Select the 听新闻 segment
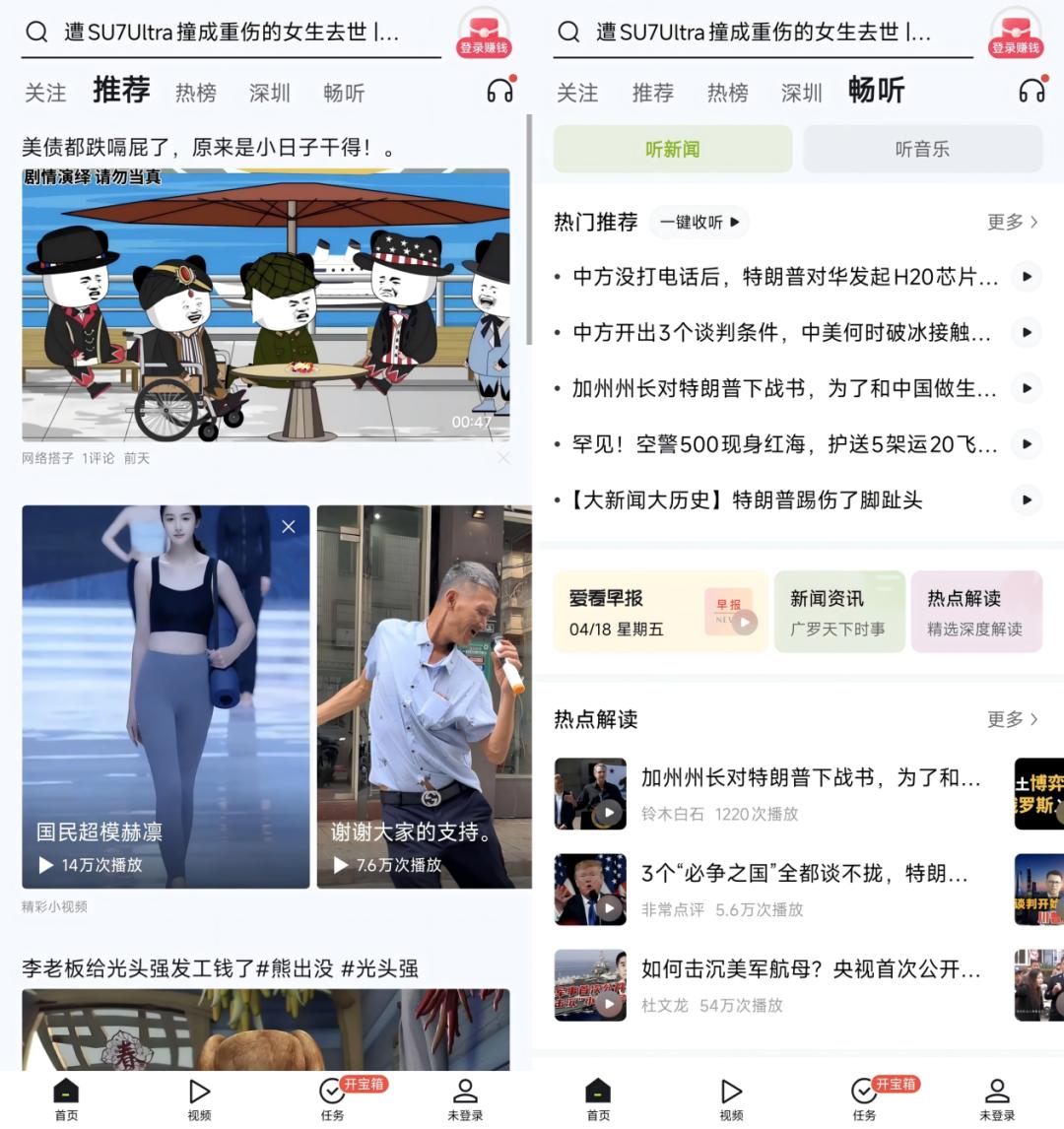Image resolution: width=1064 pixels, height=1129 pixels. click(672, 150)
